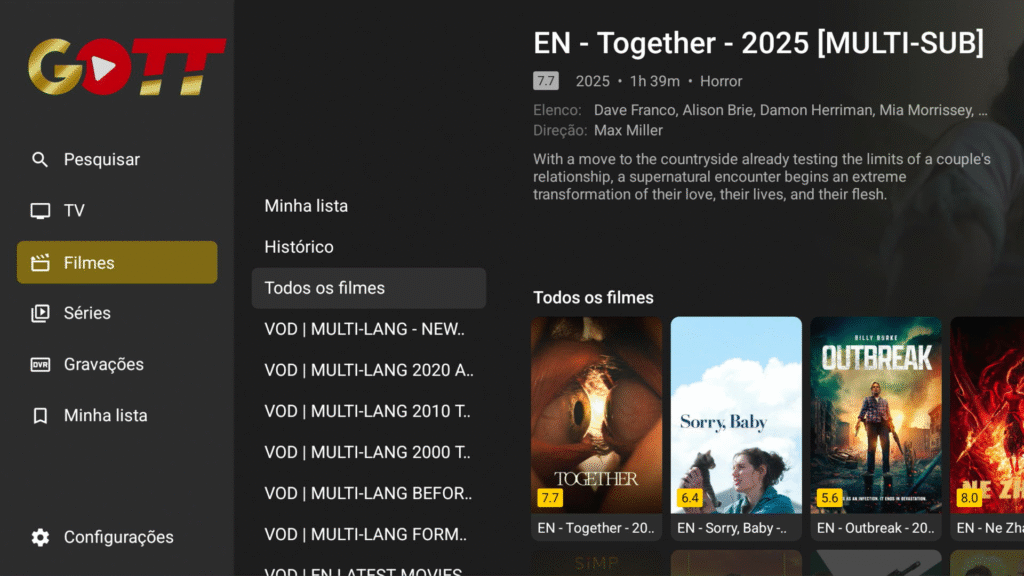1024x576 pixels.
Task: Show the Minha lista movie category
Action: click(306, 206)
